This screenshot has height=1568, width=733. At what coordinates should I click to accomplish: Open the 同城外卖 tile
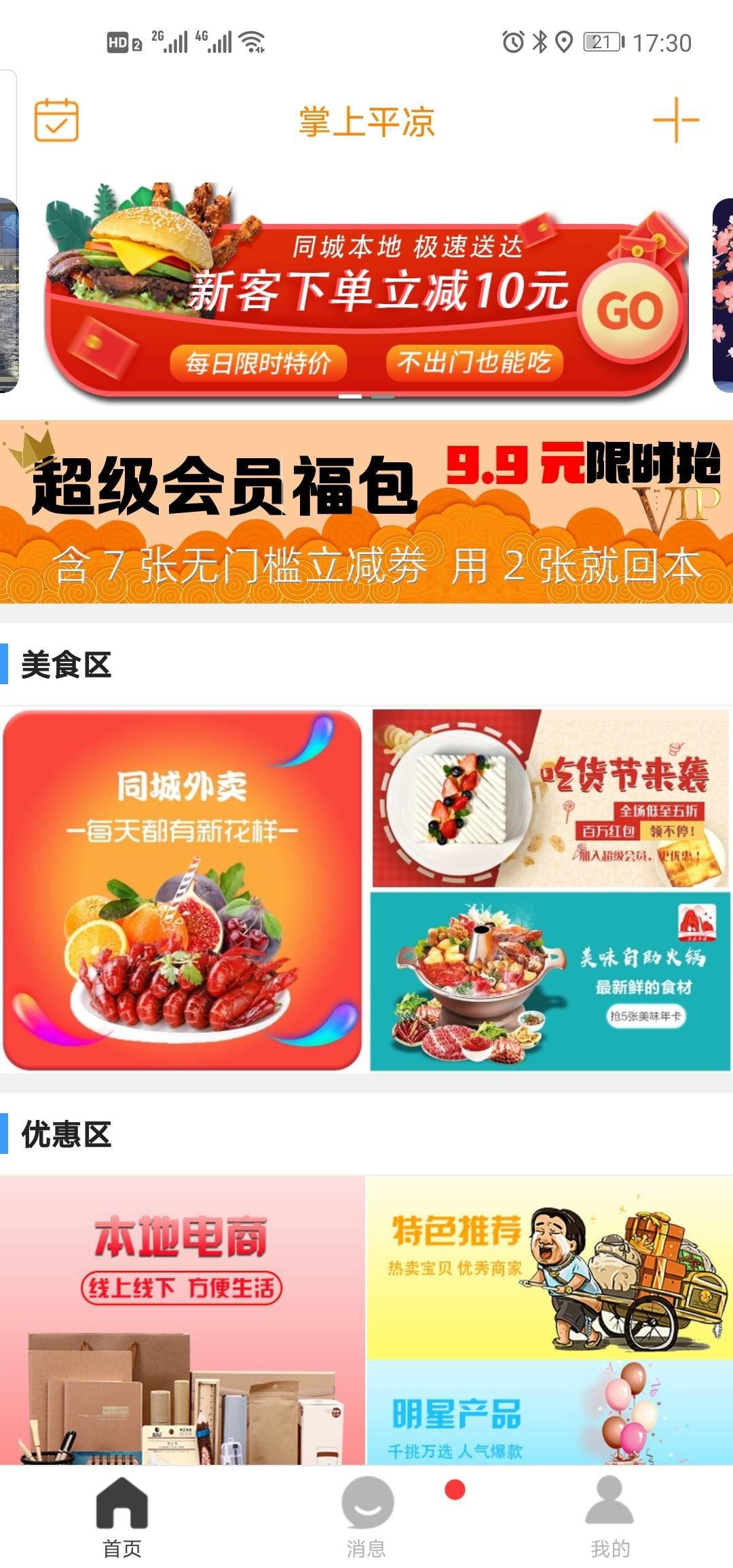183,890
